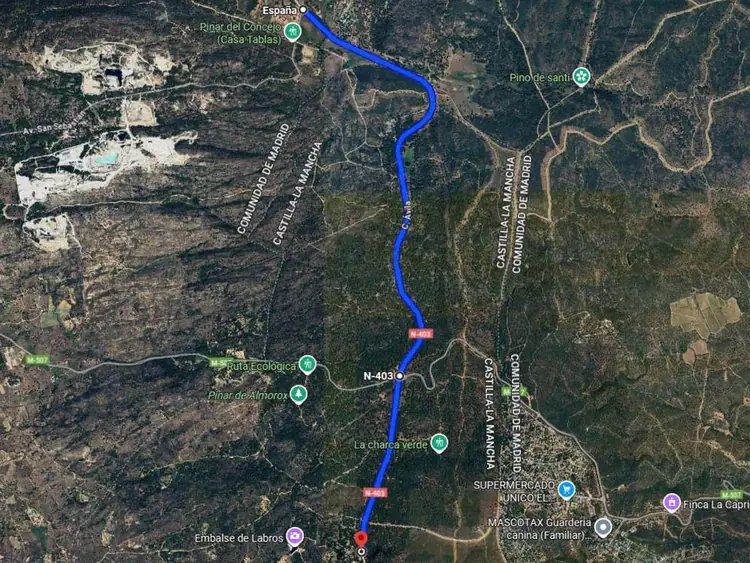This screenshot has height=563, width=750.
Task: Select the Pino de santi place pin
Action: [x=582, y=76]
